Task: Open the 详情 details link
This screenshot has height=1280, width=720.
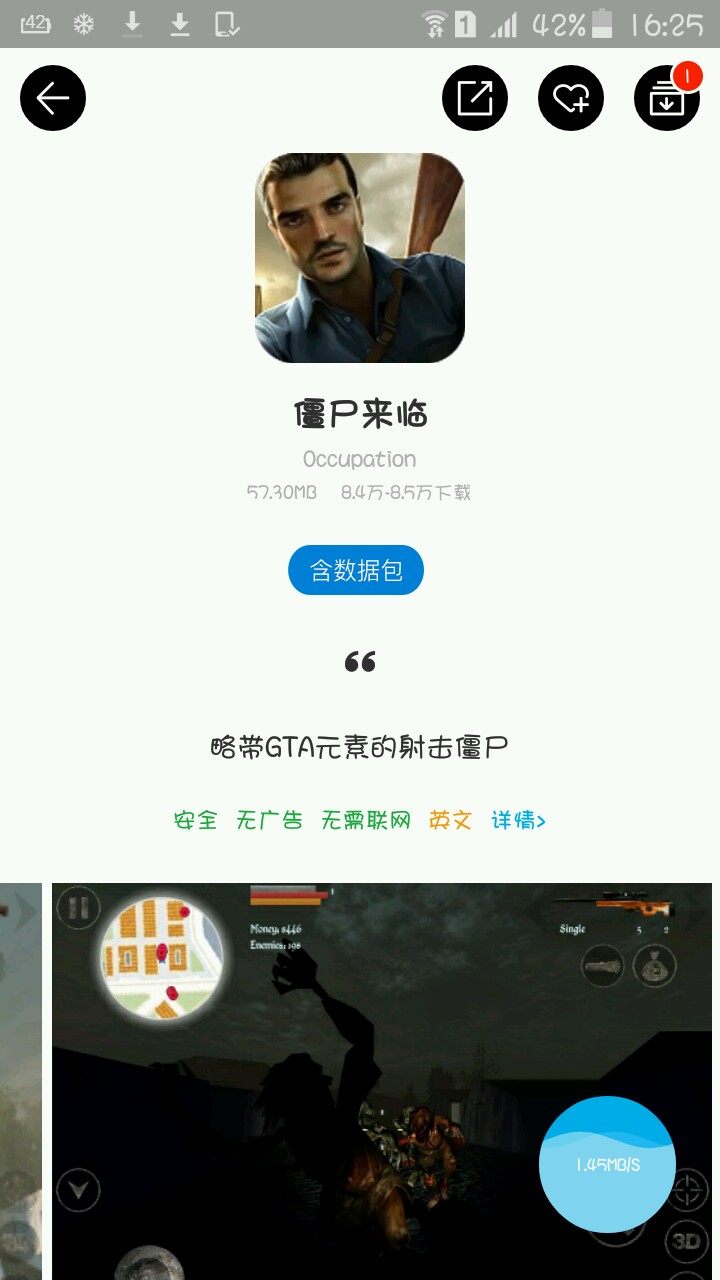Action: coord(518,821)
